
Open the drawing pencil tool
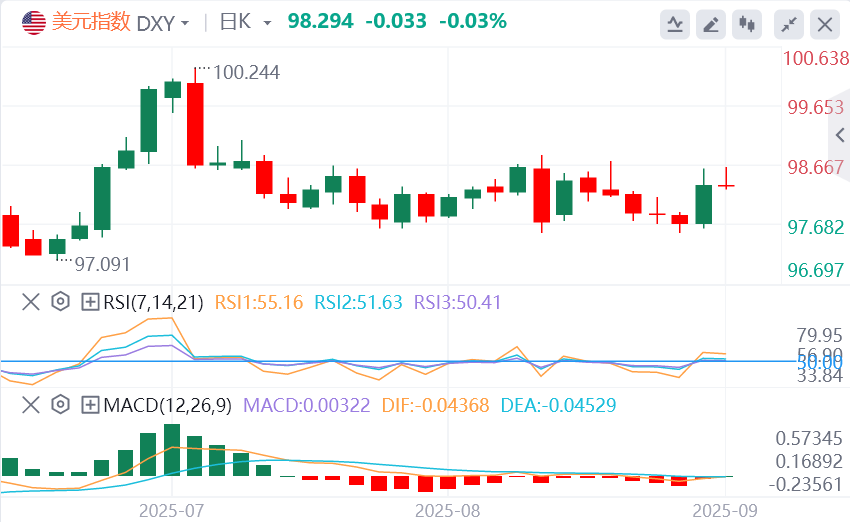pyautogui.click(x=710, y=23)
